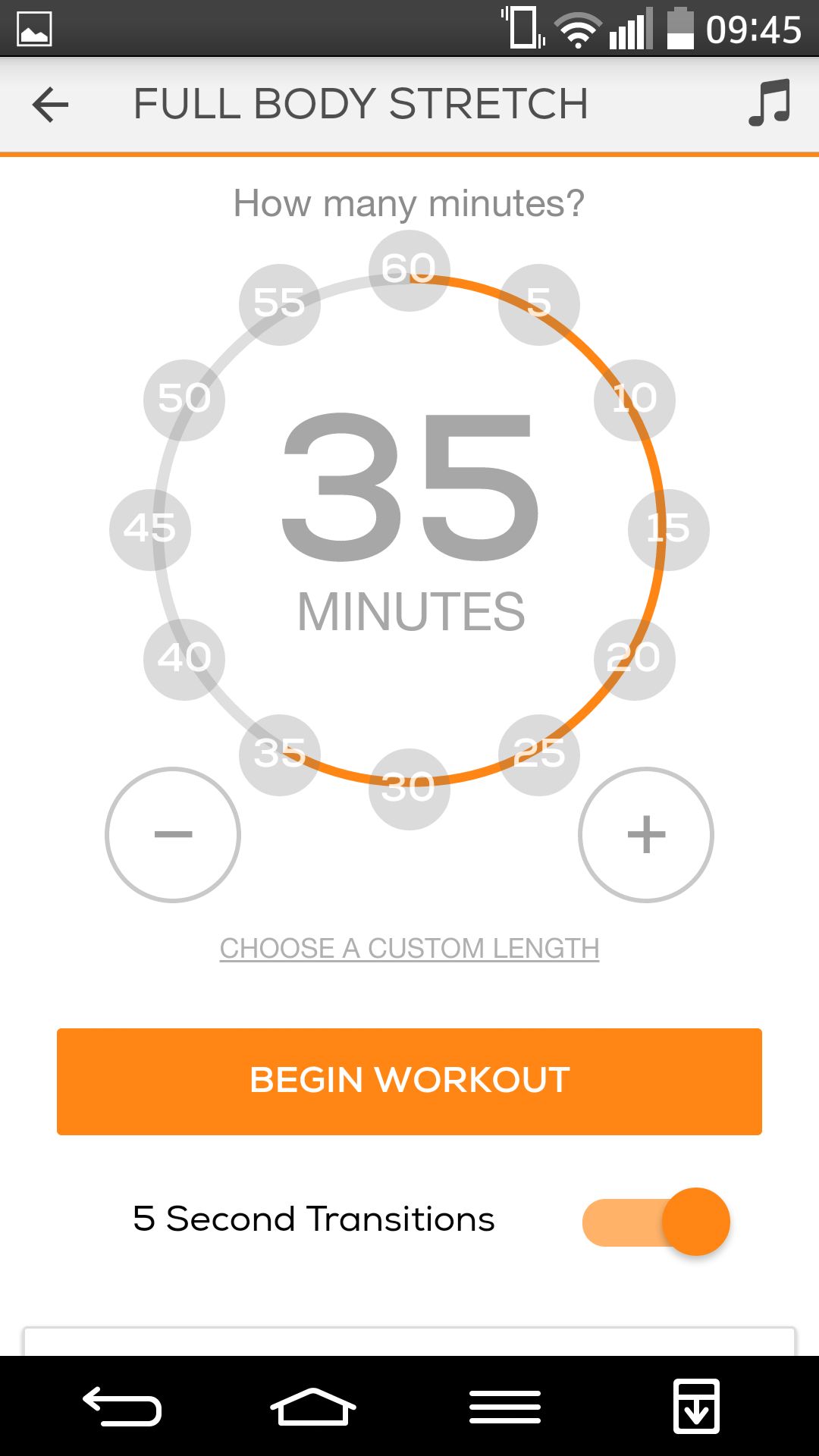Disable 5 Second Transitions switch
This screenshot has width=819, height=1456.
click(x=656, y=1222)
